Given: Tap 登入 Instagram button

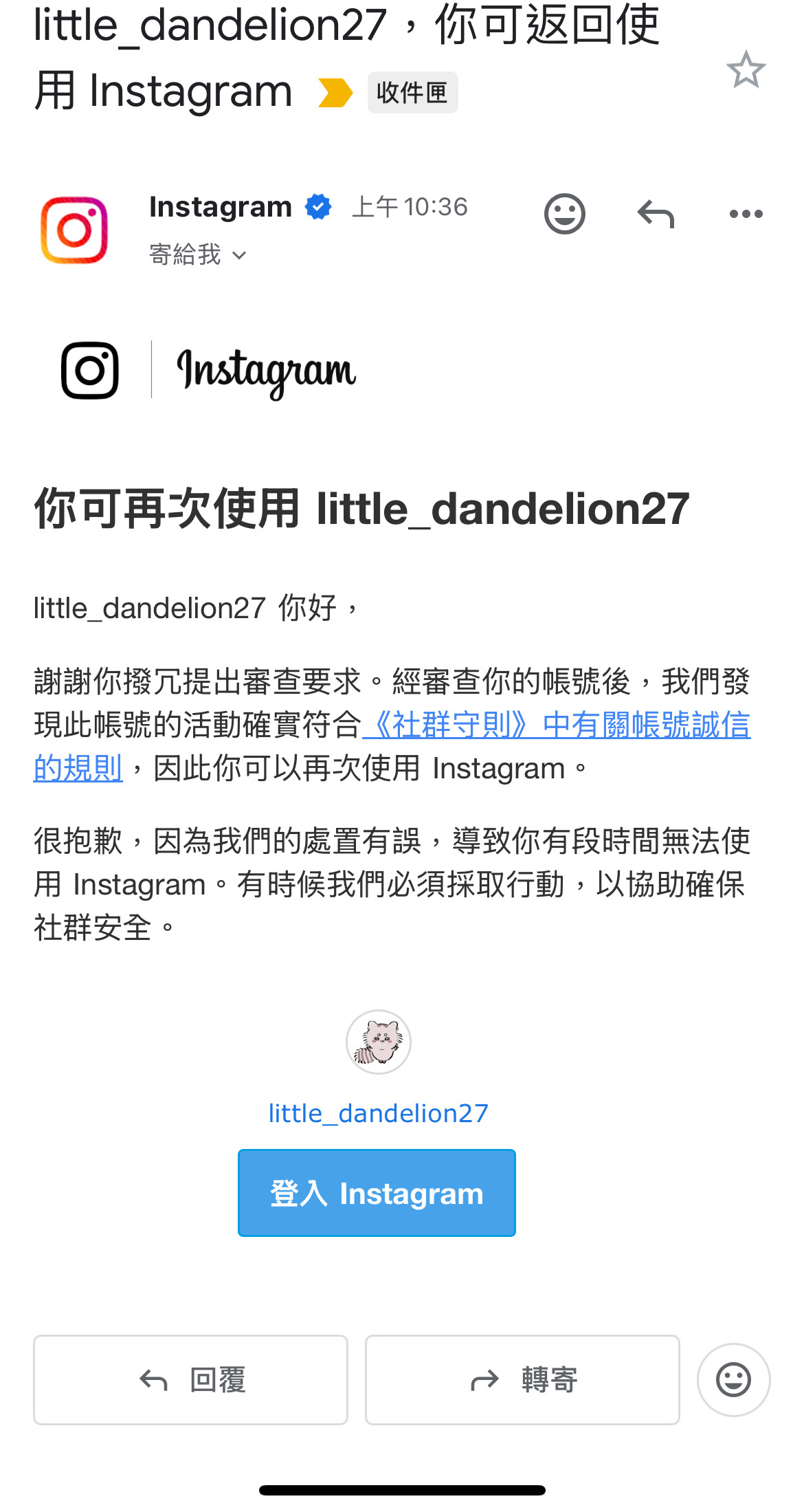Looking at the screenshot, I should click(x=377, y=1193).
